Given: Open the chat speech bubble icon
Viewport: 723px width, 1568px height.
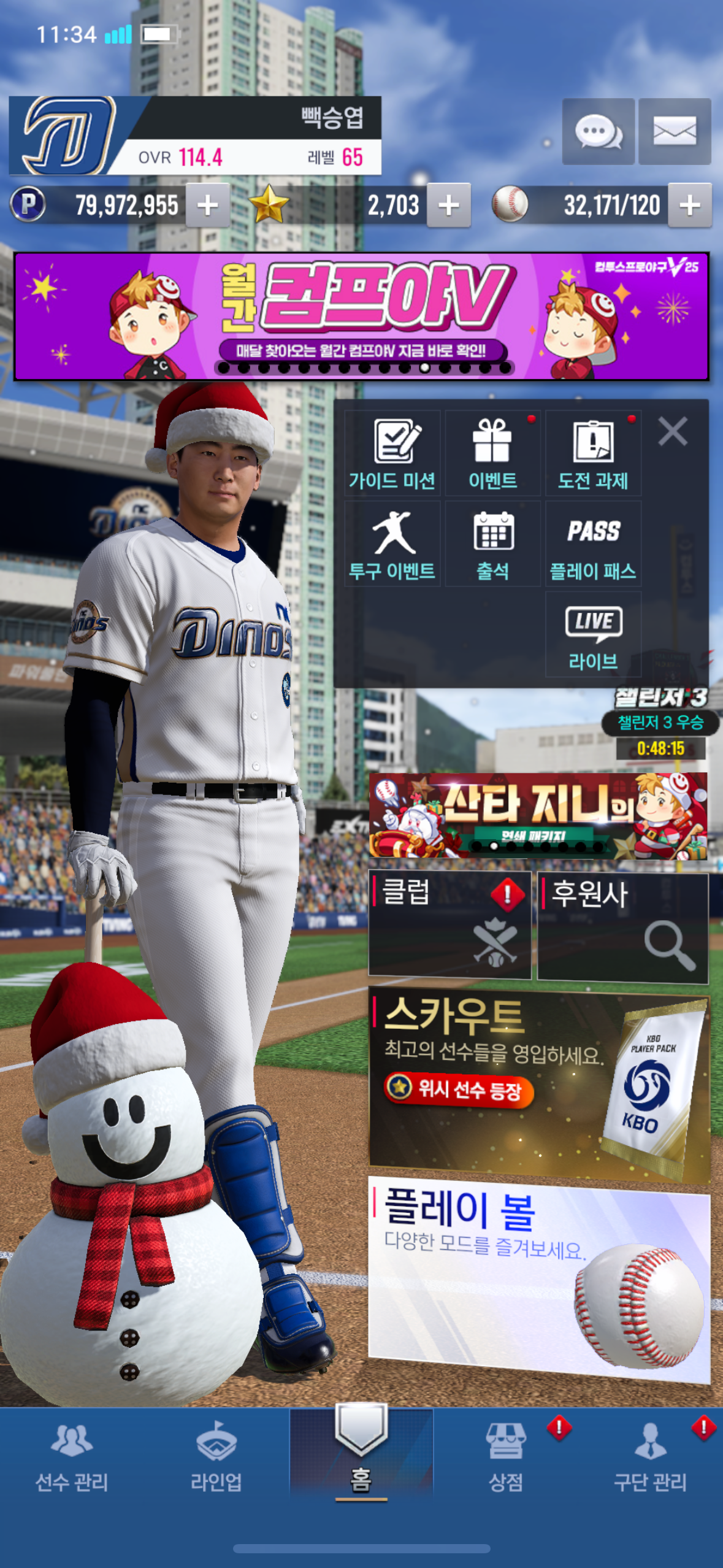Looking at the screenshot, I should tap(598, 131).
